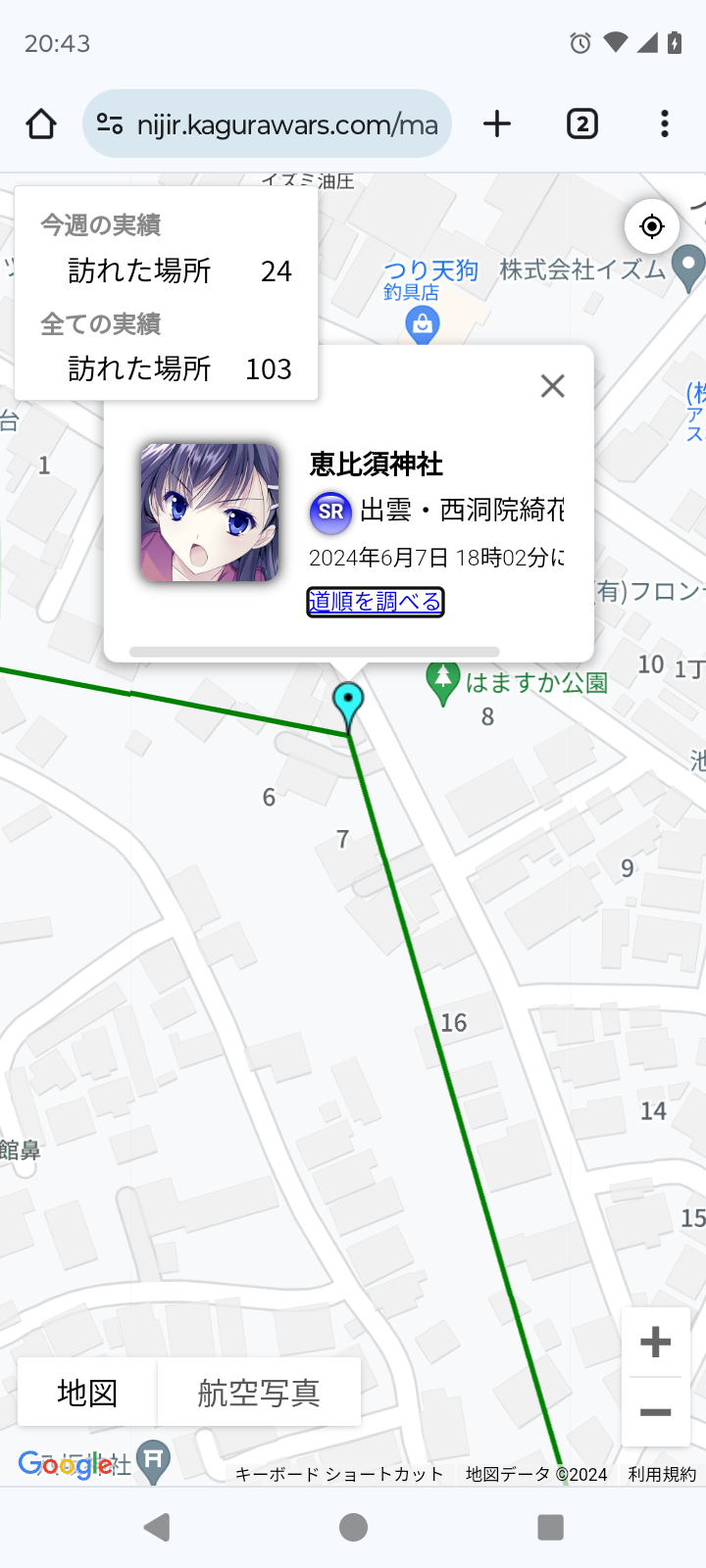
Task: Open a new browser tab
Action: (497, 124)
